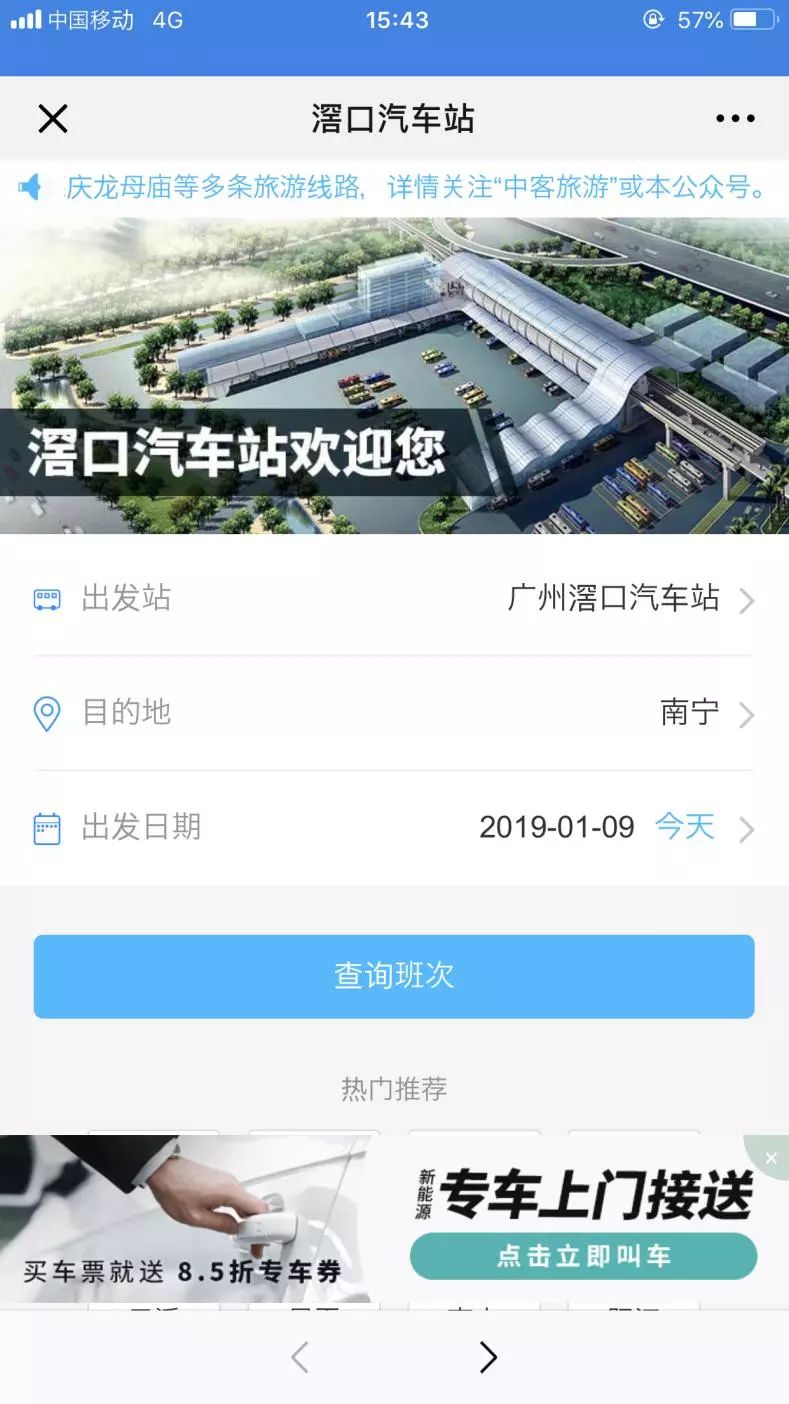This screenshot has height=1404, width=789.
Task: Click the 滘口汽车站 title in the header
Action: (394, 117)
